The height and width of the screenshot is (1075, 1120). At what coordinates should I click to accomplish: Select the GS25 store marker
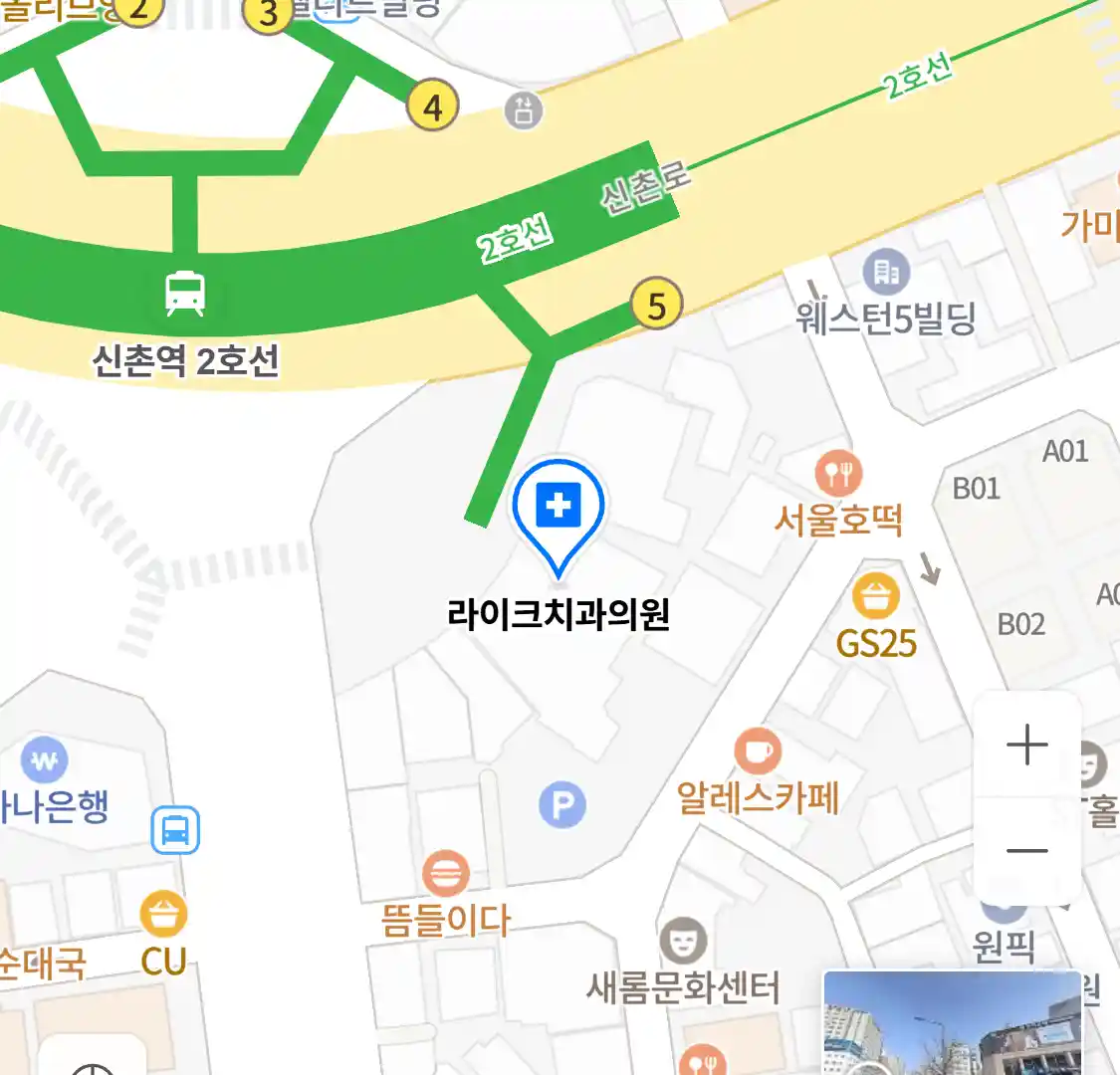pos(876,597)
